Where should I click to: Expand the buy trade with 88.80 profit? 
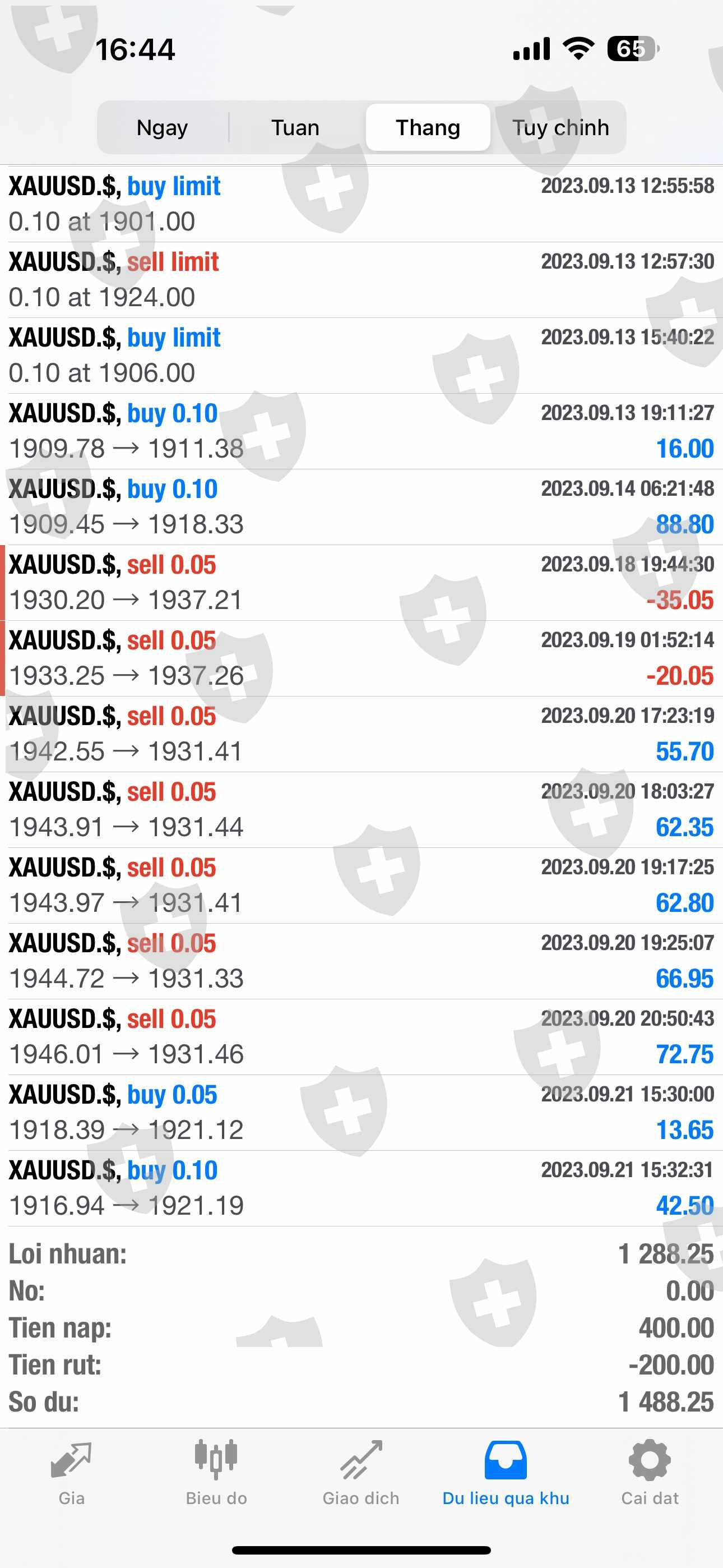click(x=361, y=506)
